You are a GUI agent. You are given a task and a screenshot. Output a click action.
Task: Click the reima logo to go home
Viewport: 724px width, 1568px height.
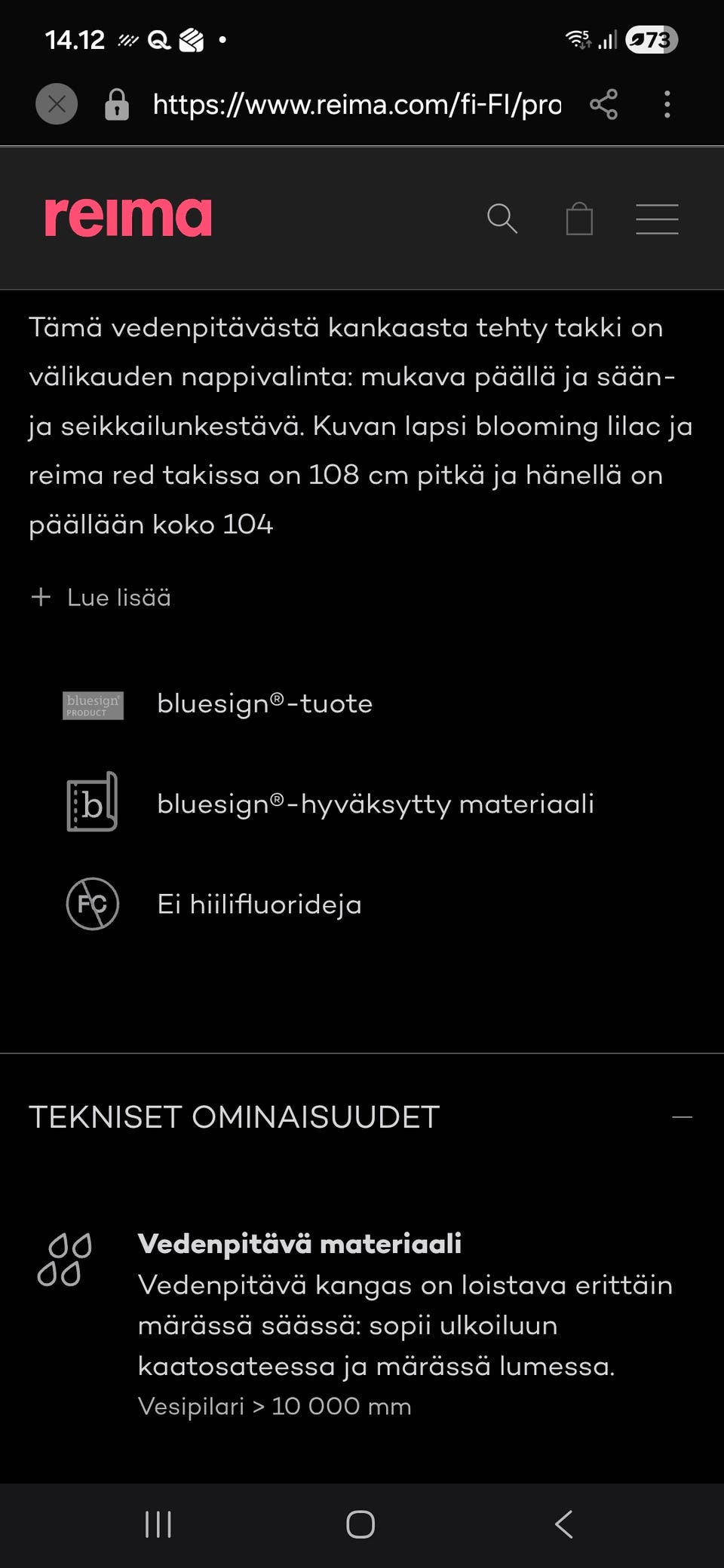[x=129, y=216]
